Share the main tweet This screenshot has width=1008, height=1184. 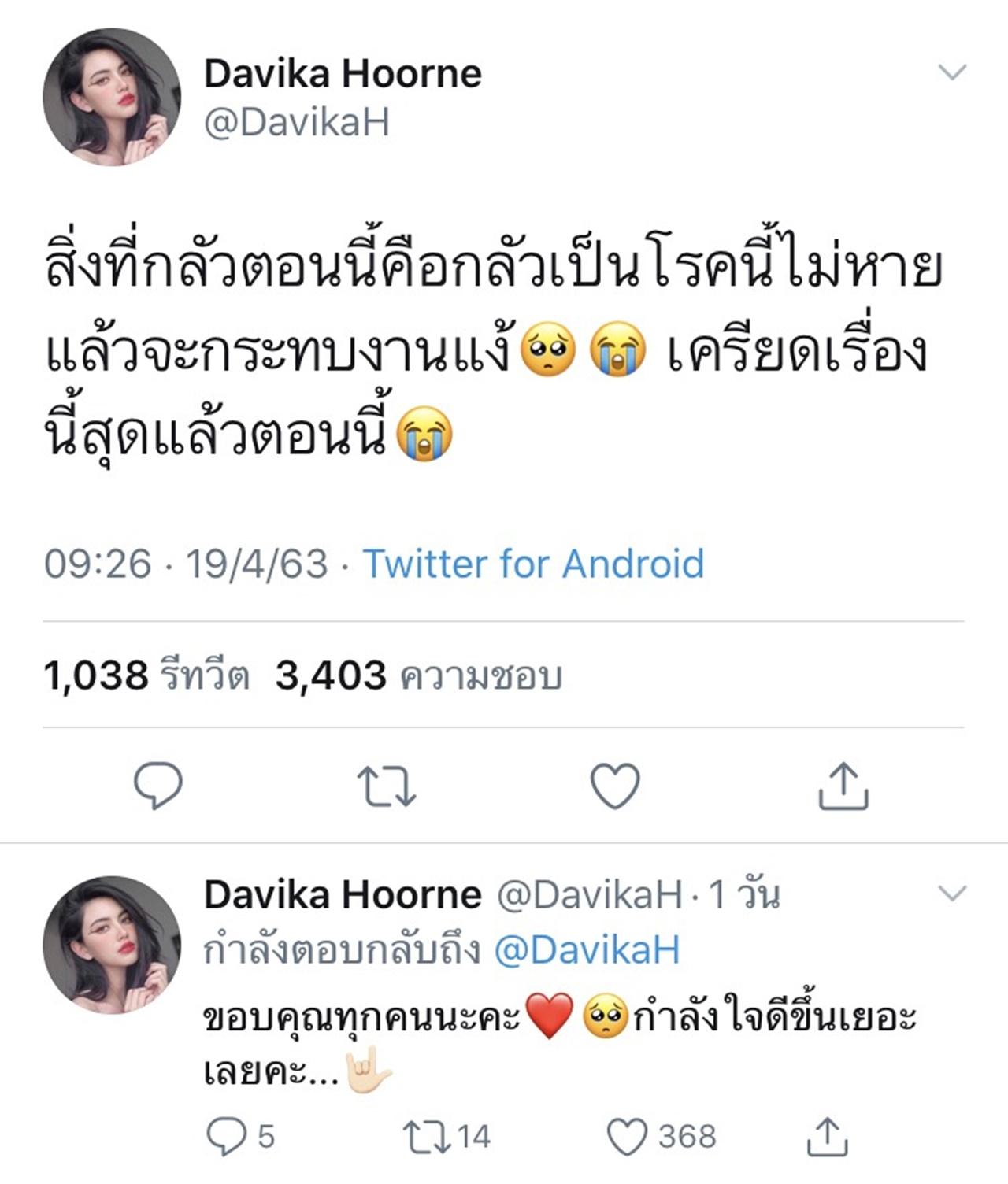coord(843,786)
